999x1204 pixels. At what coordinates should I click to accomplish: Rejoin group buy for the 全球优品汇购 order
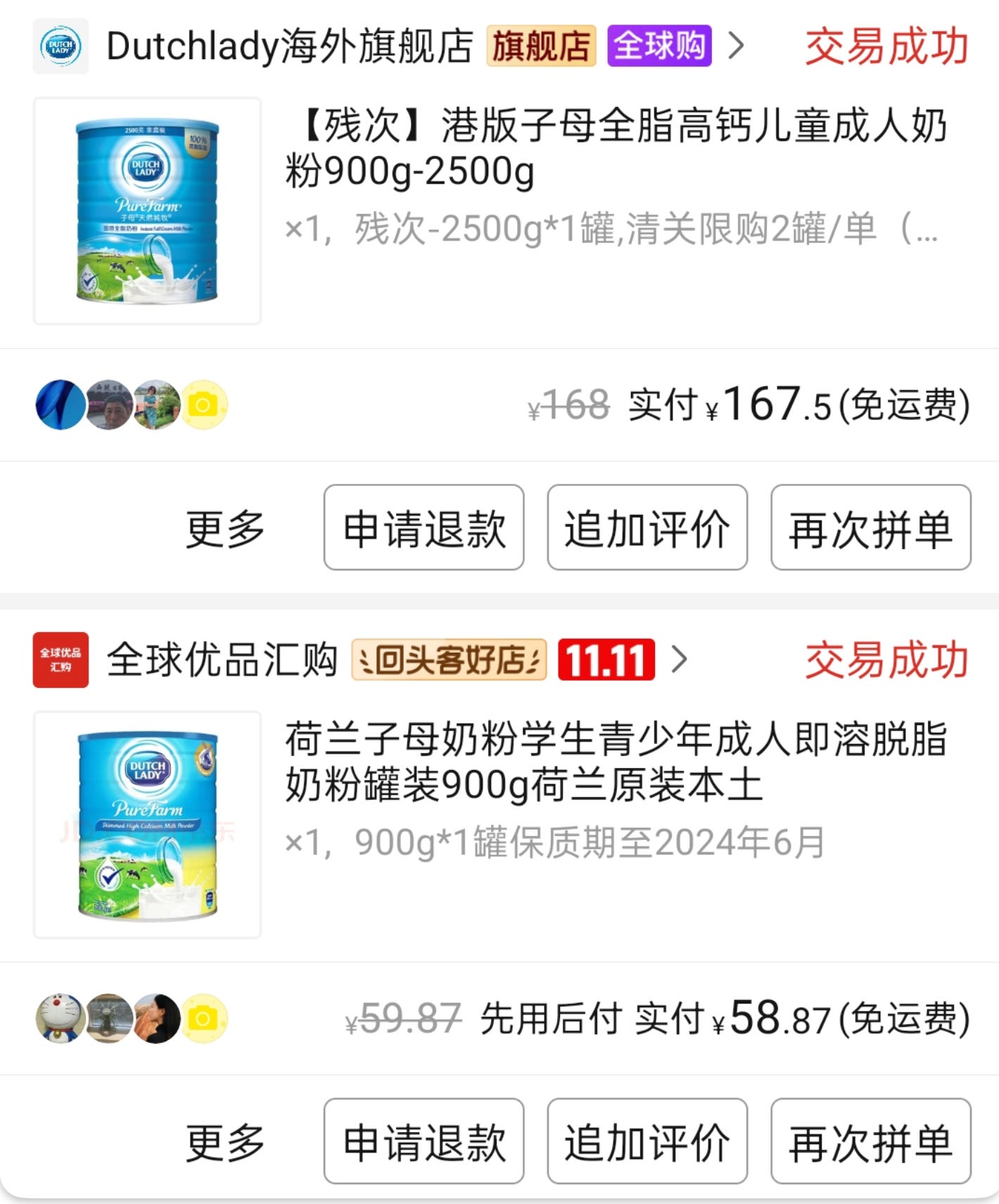pyautogui.click(x=870, y=1141)
